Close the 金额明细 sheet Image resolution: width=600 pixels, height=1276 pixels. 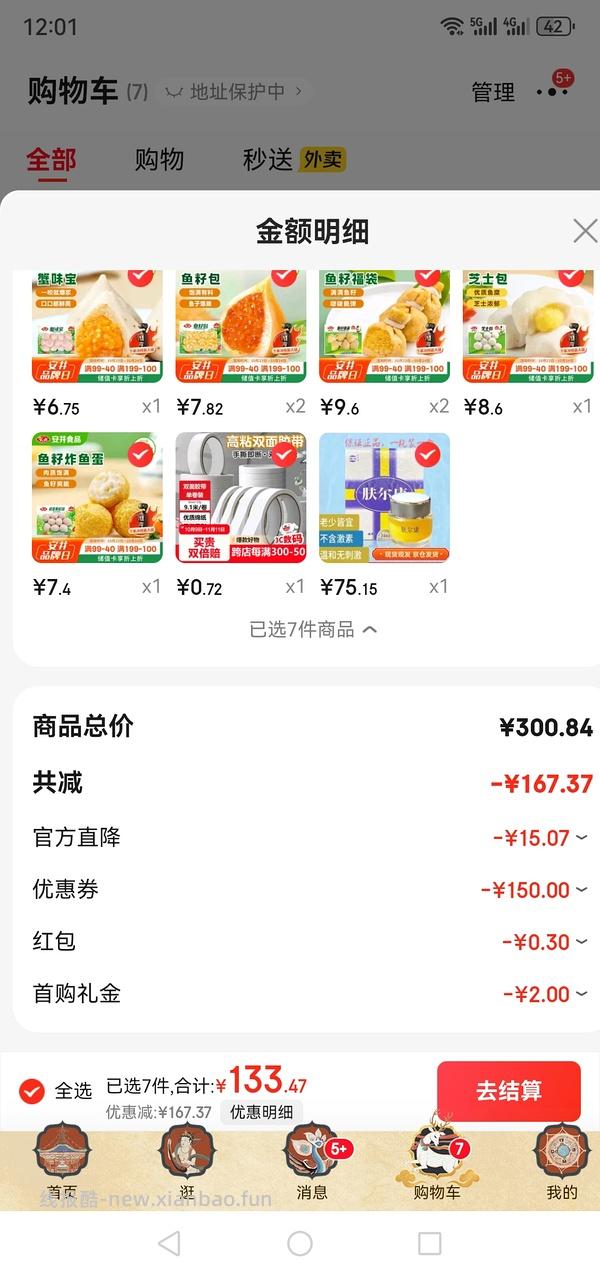pos(584,232)
